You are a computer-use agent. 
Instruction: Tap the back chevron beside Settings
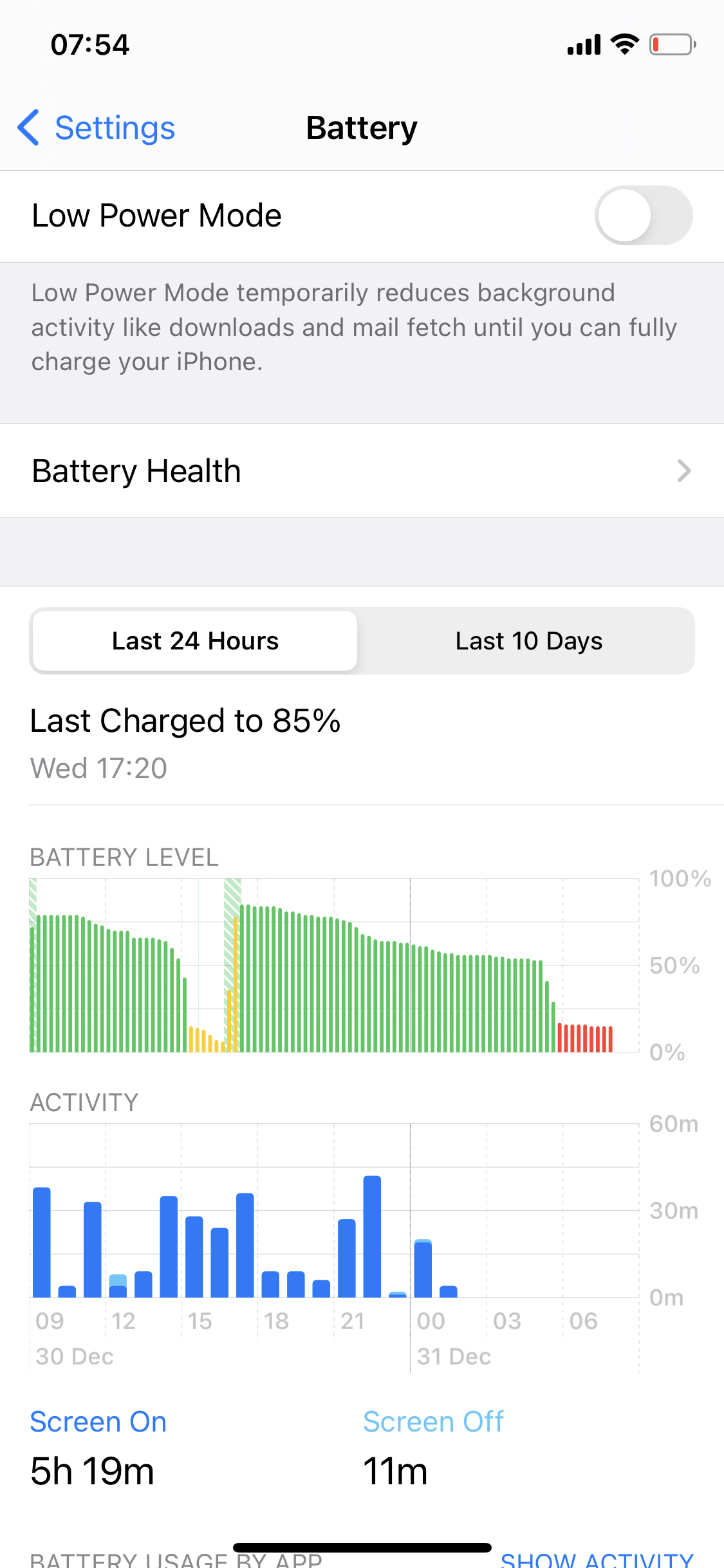tap(28, 128)
